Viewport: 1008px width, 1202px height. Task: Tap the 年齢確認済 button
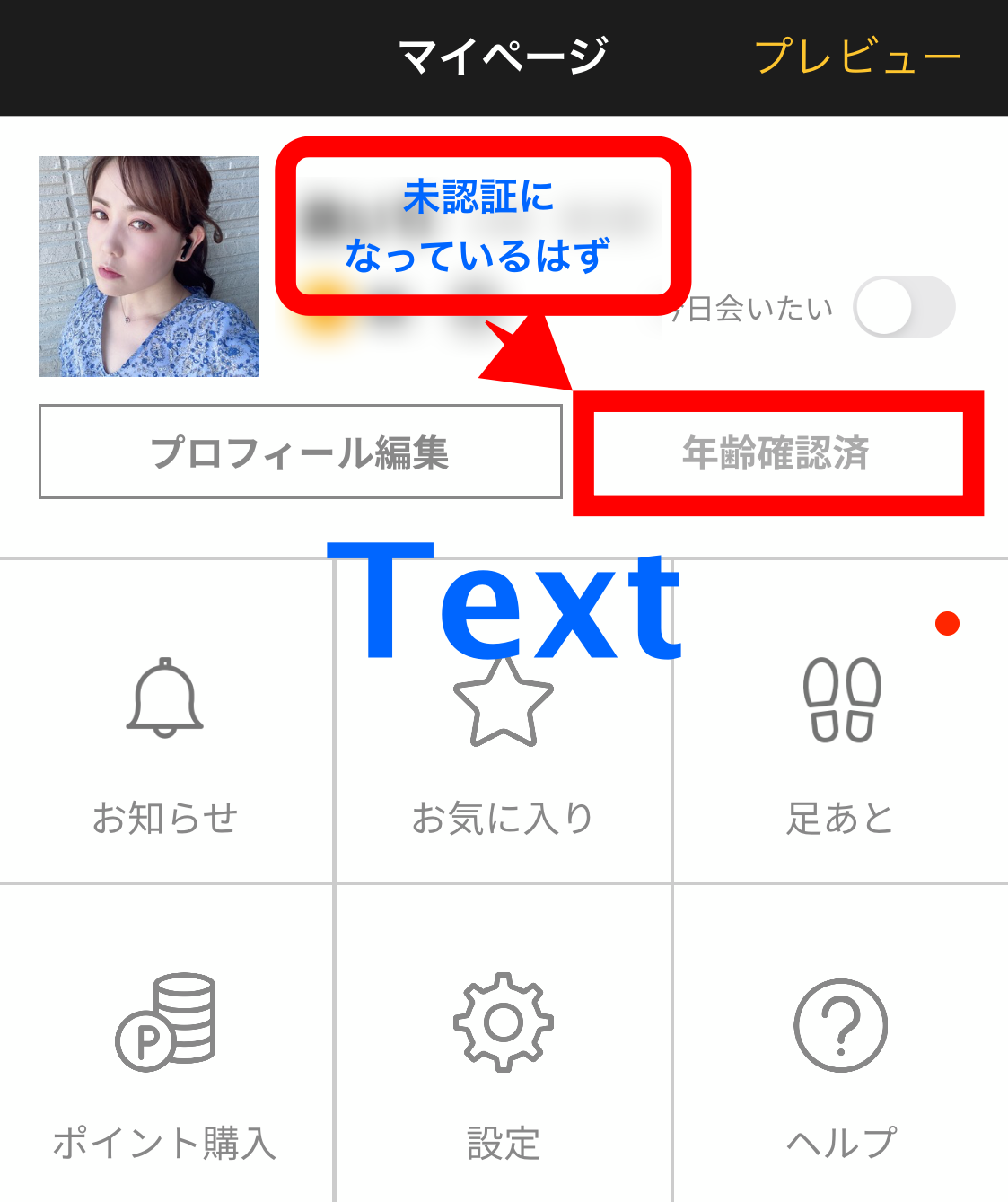tap(776, 453)
